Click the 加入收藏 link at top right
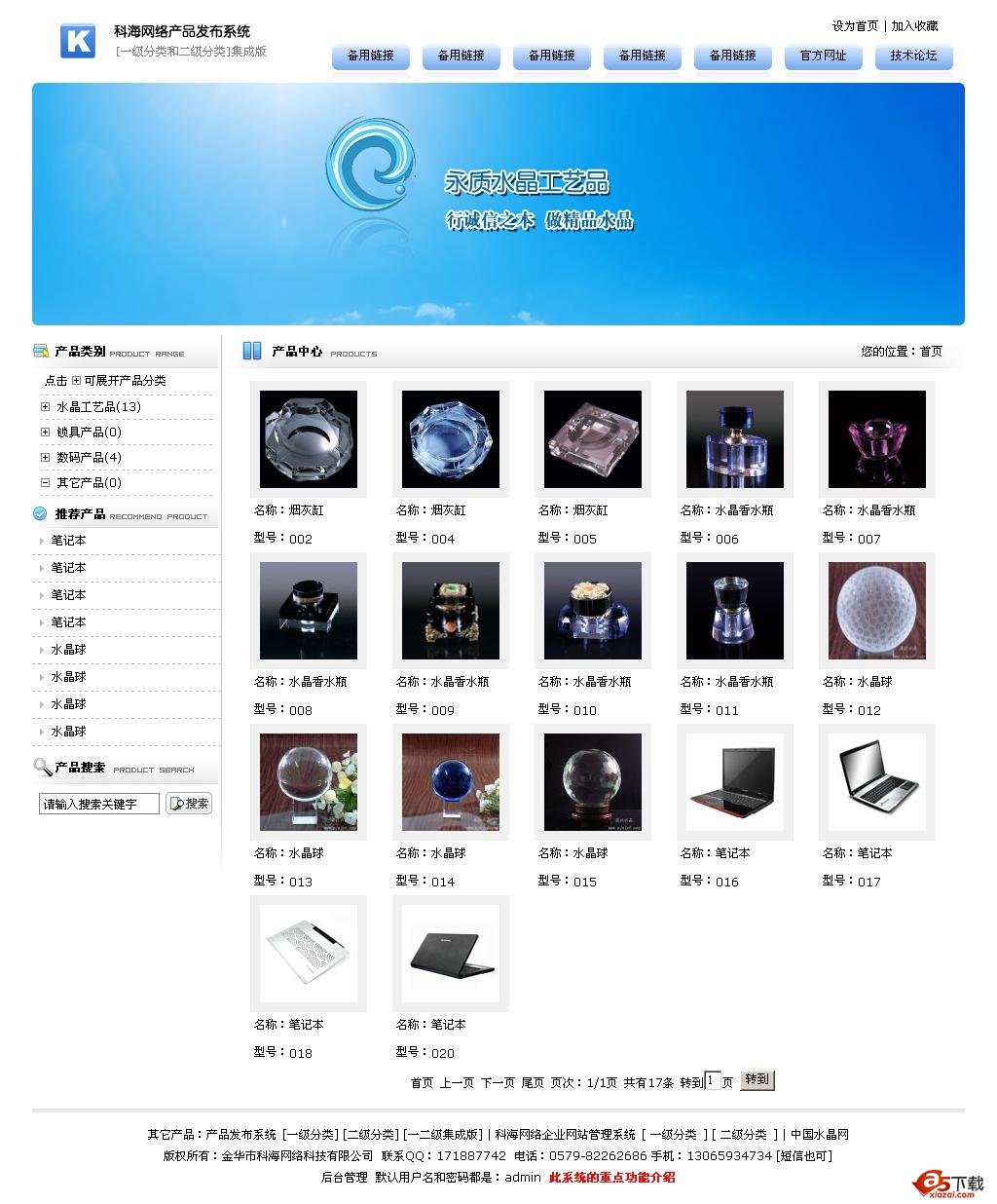 tap(913, 25)
